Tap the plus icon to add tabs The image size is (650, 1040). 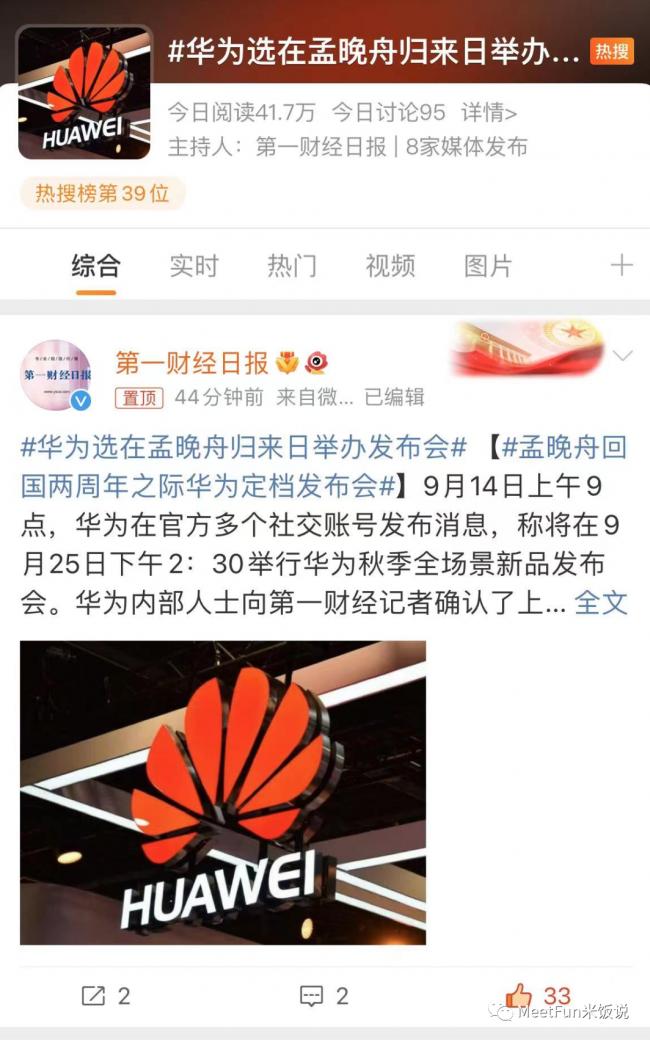pyautogui.click(x=621, y=265)
